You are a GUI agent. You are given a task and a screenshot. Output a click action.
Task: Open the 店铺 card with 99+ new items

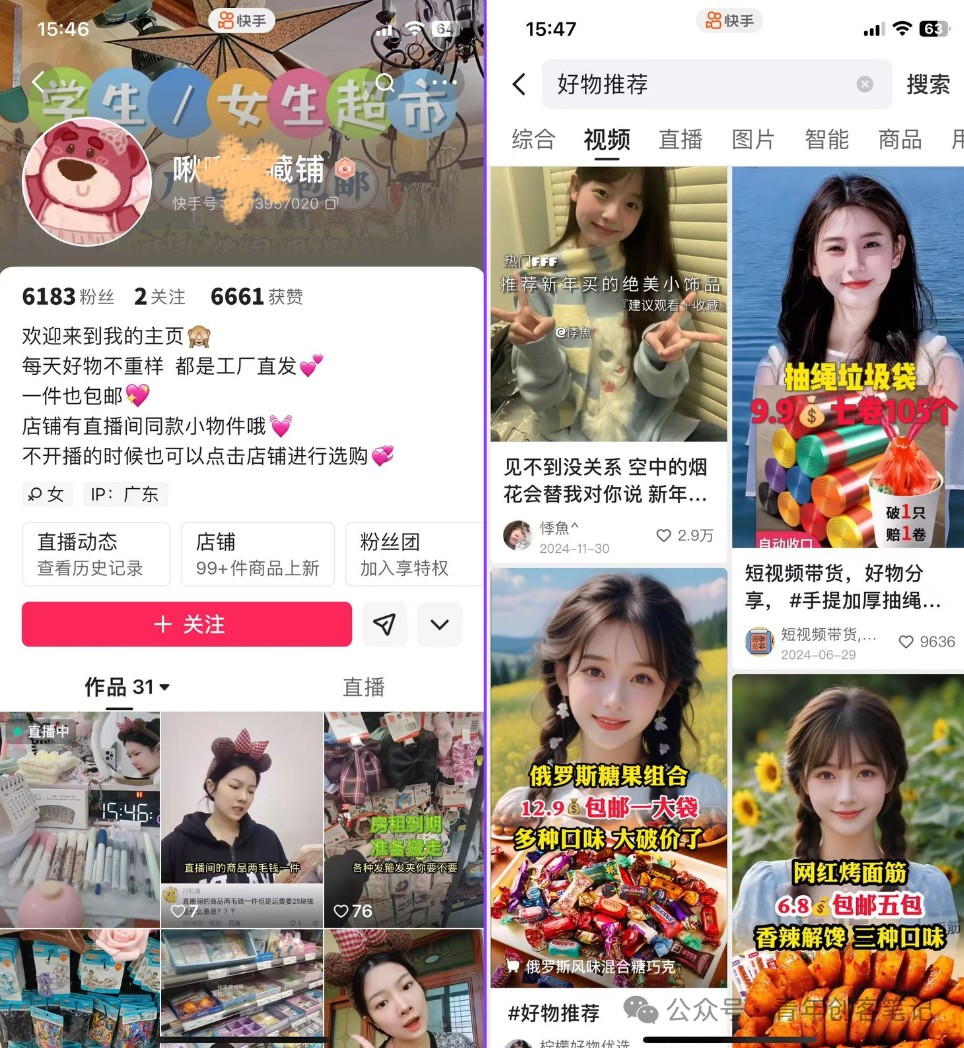[x=257, y=554]
